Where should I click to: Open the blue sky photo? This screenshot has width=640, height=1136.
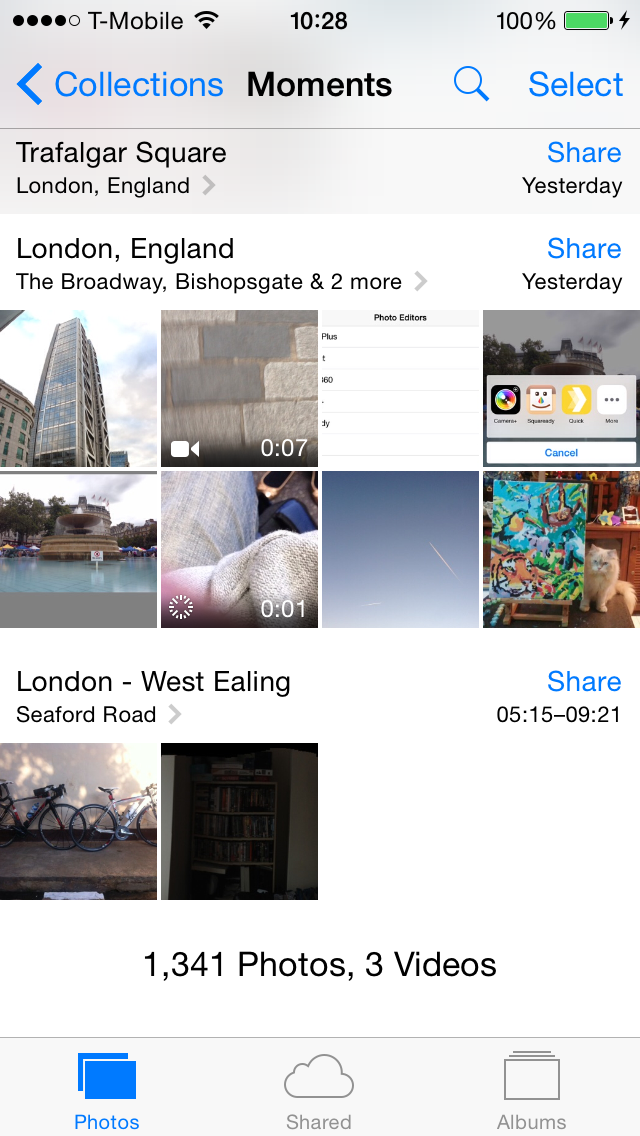click(400, 549)
